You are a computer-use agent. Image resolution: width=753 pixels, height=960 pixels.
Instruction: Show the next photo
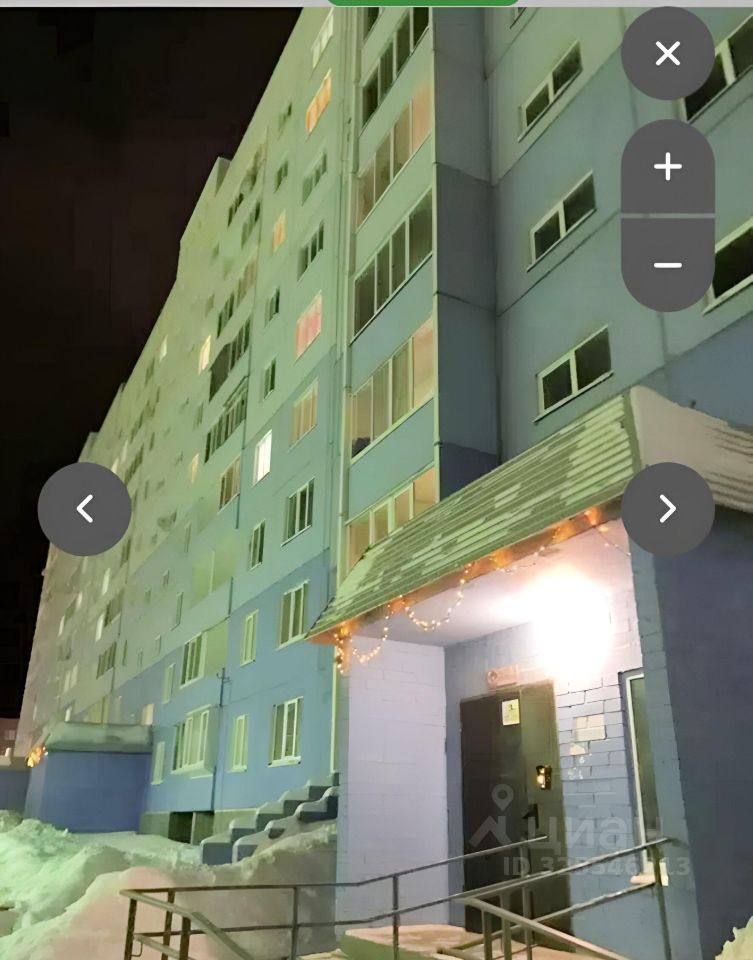[x=667, y=509]
